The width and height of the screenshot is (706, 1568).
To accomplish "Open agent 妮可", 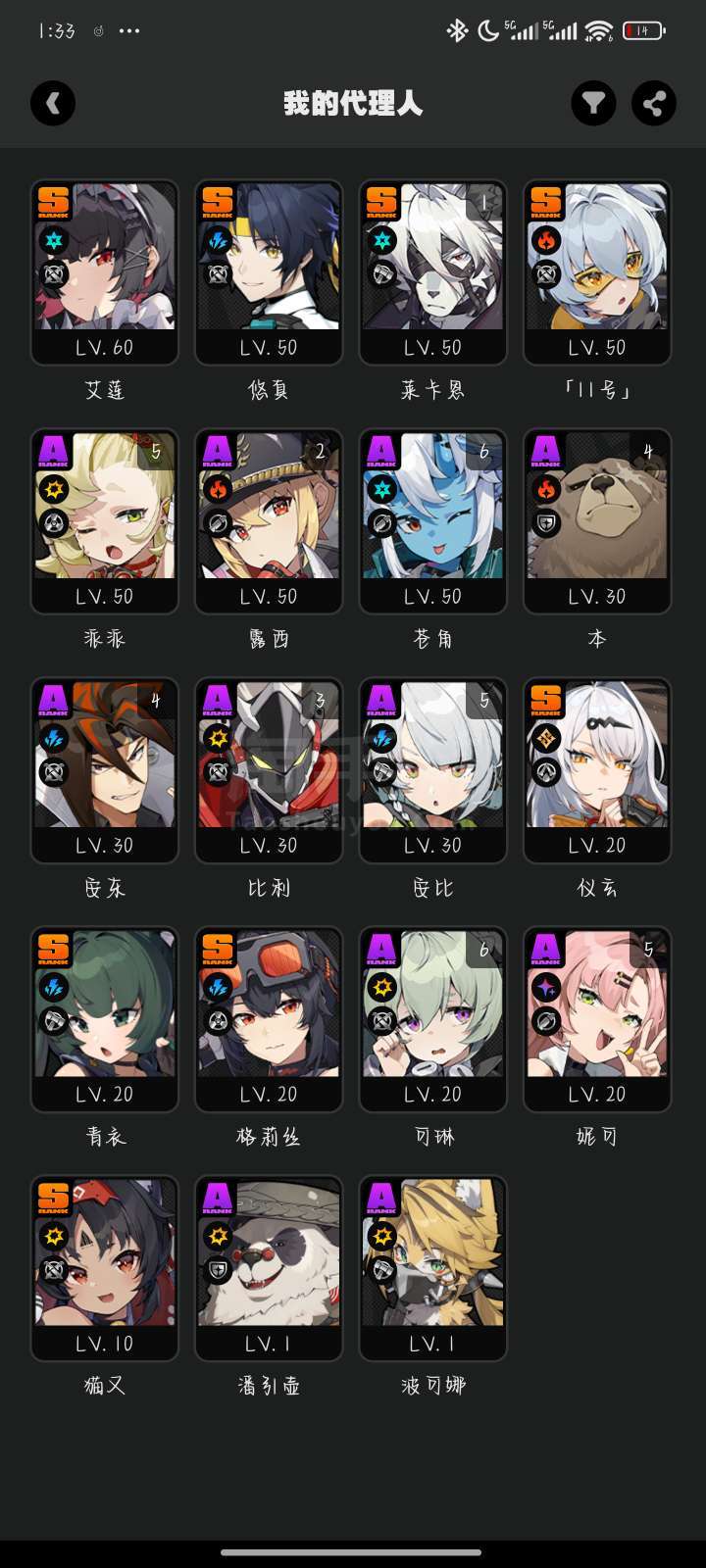I will [x=597, y=1019].
